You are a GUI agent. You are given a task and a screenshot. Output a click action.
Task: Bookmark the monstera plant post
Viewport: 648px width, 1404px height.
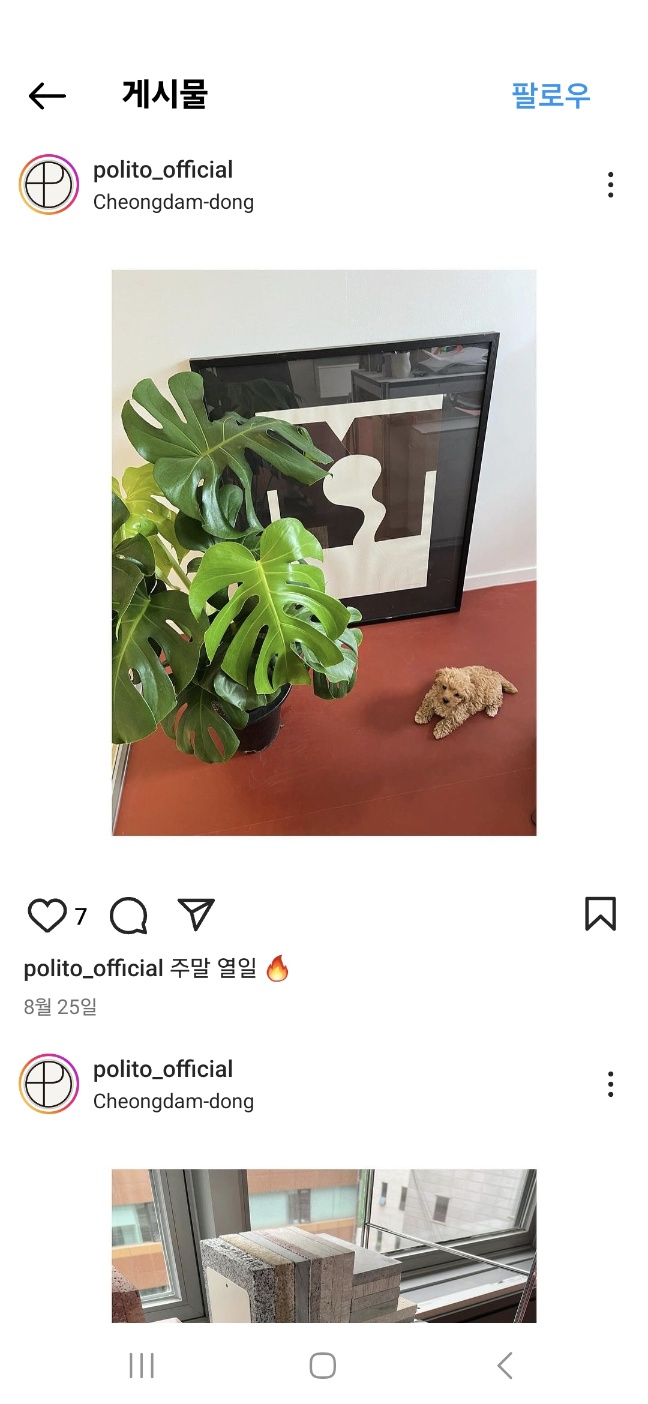(600, 914)
